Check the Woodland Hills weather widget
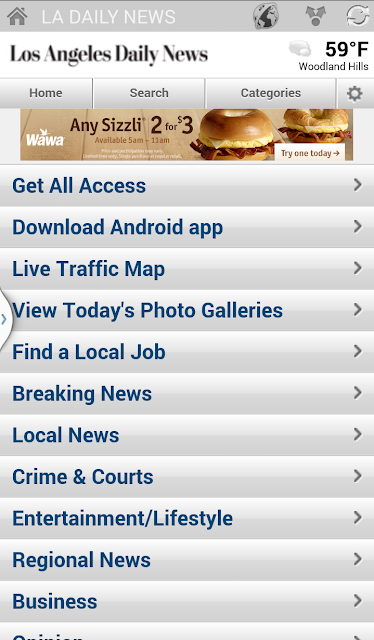The width and height of the screenshot is (374, 640). [329, 55]
